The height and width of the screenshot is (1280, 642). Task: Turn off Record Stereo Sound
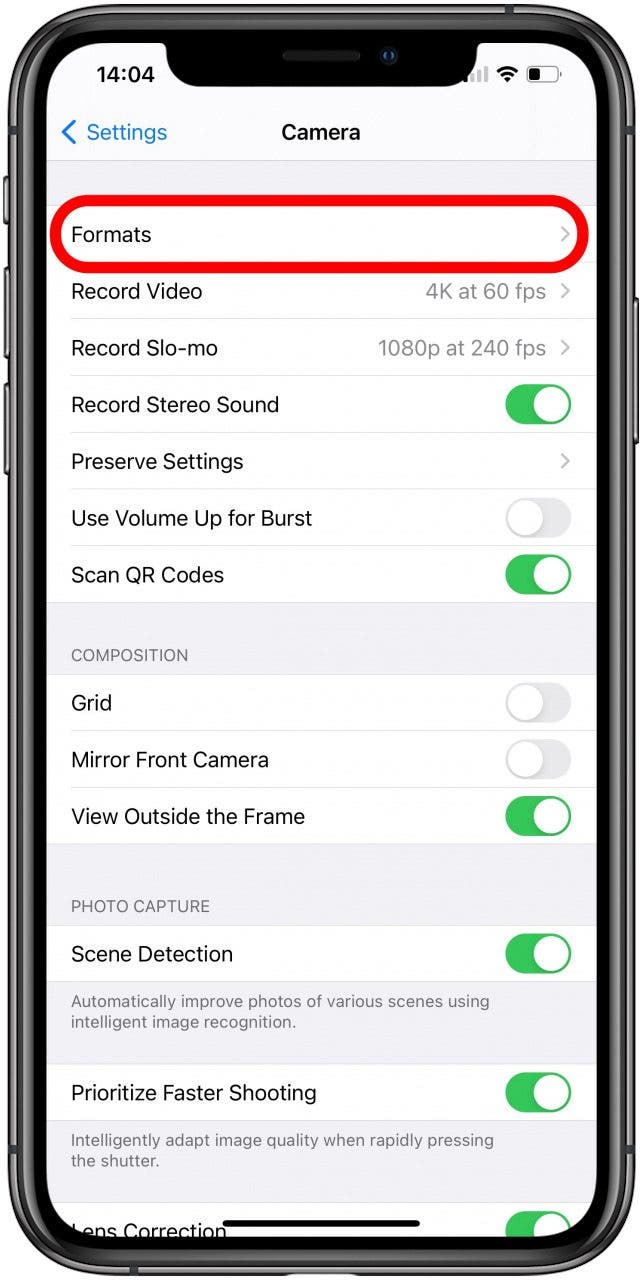coord(538,405)
